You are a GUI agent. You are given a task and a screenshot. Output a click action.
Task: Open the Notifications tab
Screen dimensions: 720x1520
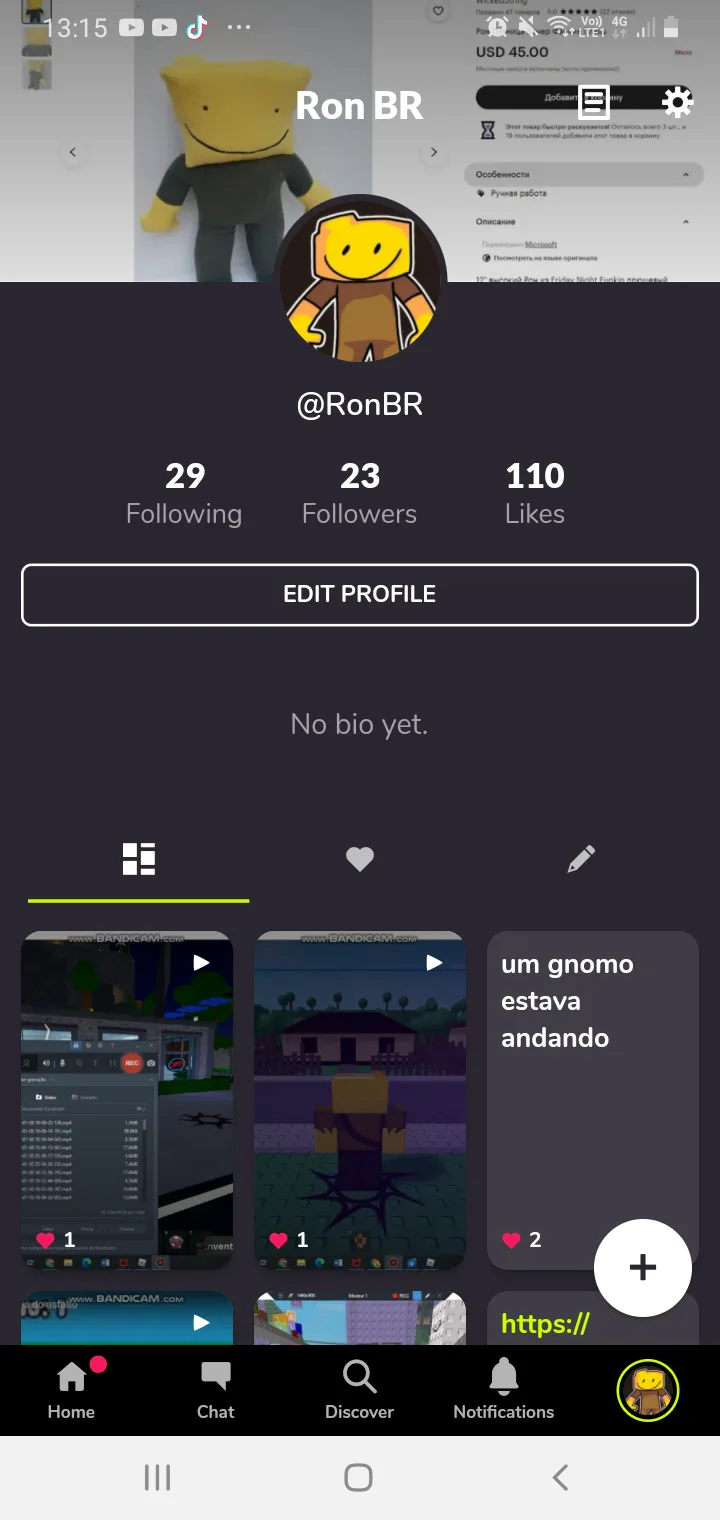pos(504,1390)
